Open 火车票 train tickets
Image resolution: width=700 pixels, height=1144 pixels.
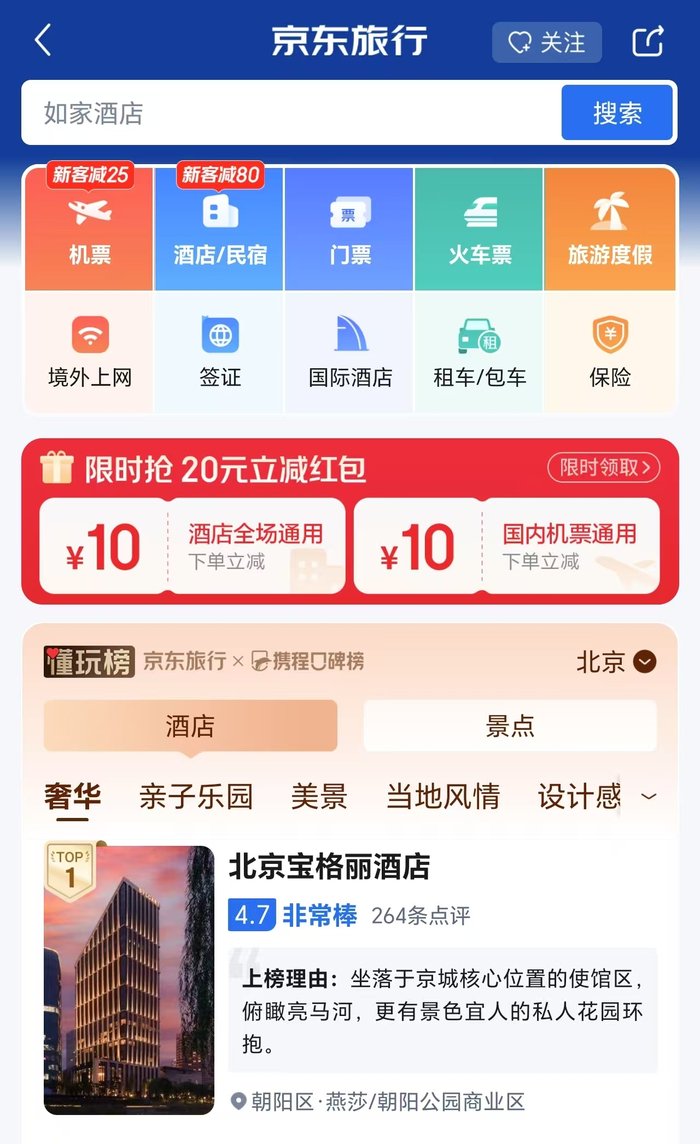(x=480, y=229)
